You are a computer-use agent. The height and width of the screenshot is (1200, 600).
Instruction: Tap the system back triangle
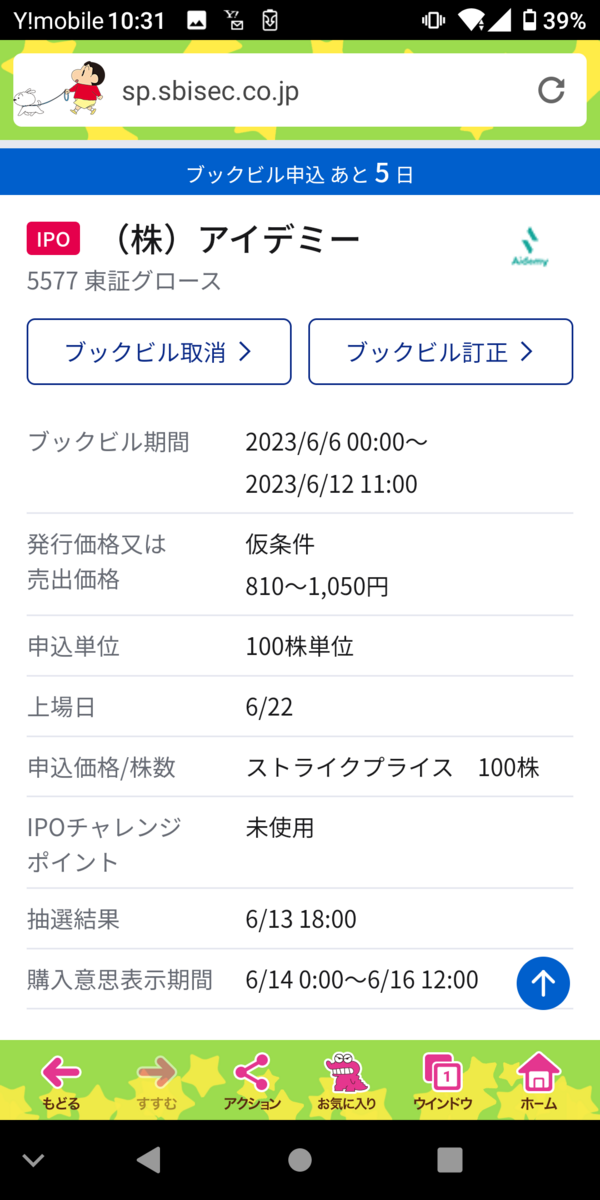tap(149, 1159)
